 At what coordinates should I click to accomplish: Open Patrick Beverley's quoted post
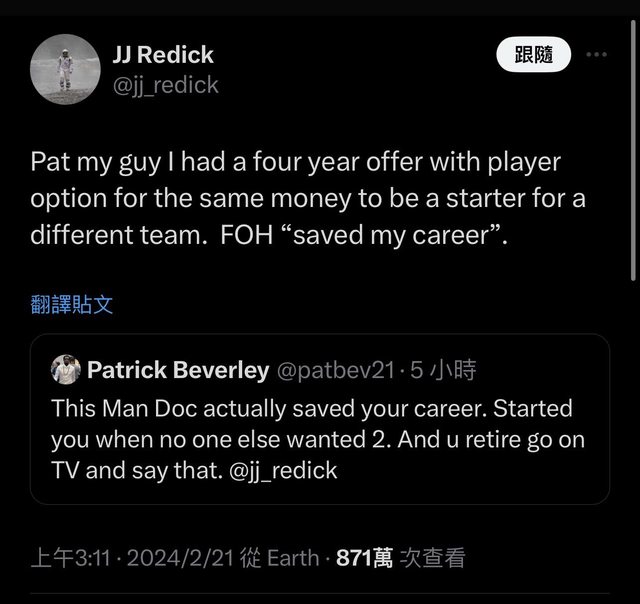tap(319, 440)
